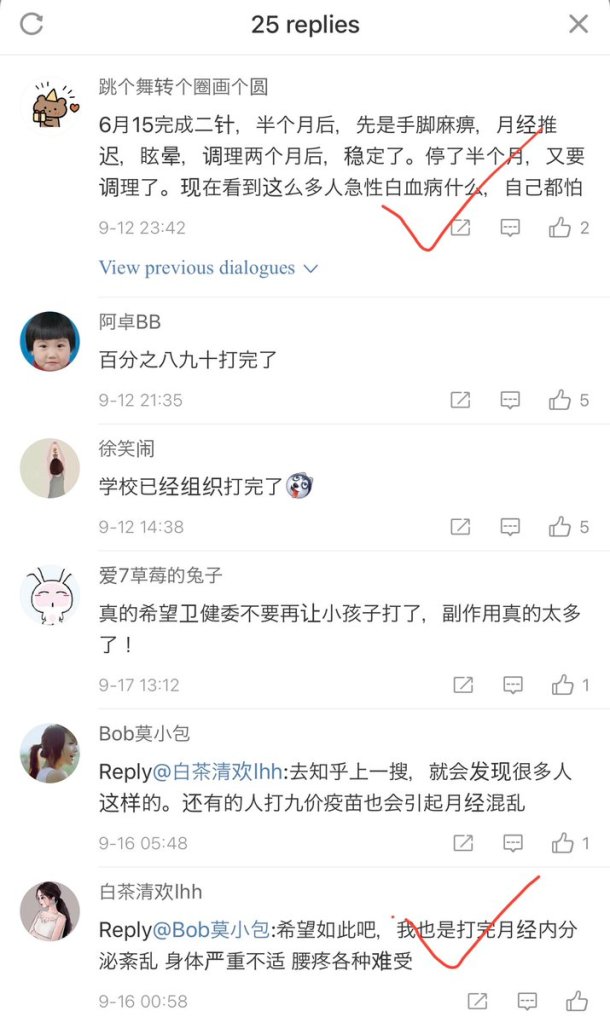Close the 25 replies panel

[x=578, y=24]
